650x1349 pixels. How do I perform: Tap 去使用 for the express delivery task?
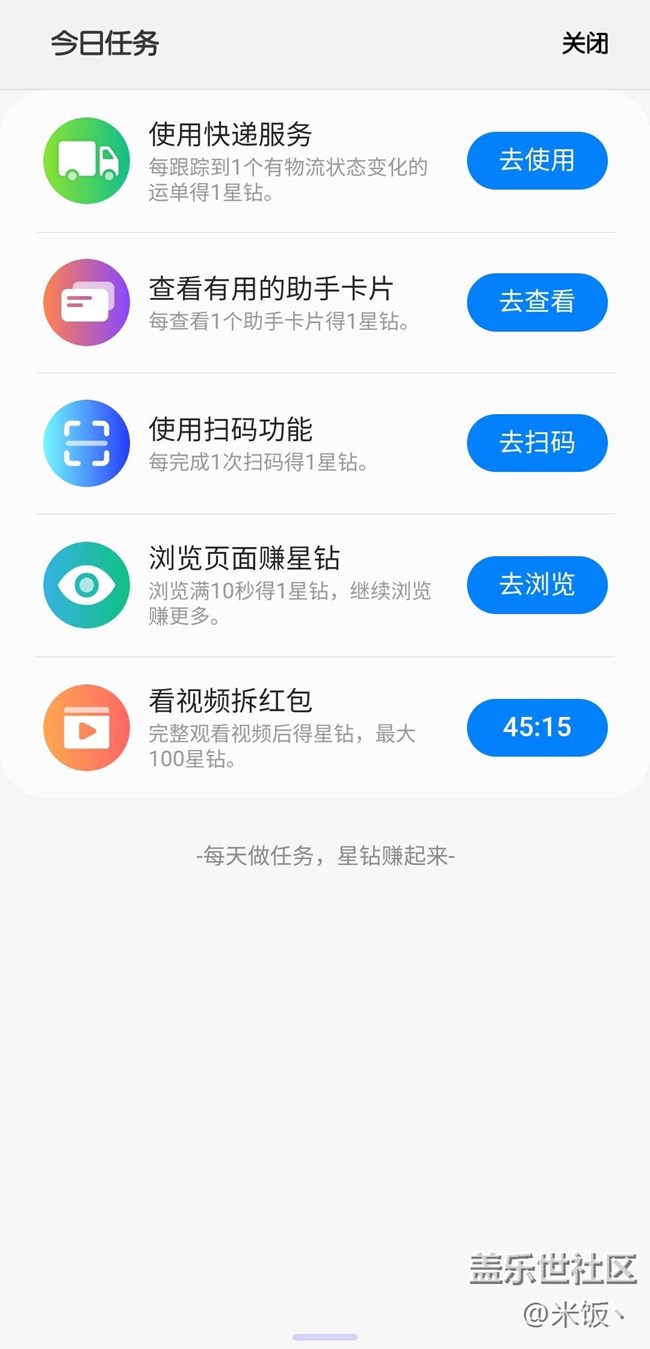pos(537,160)
